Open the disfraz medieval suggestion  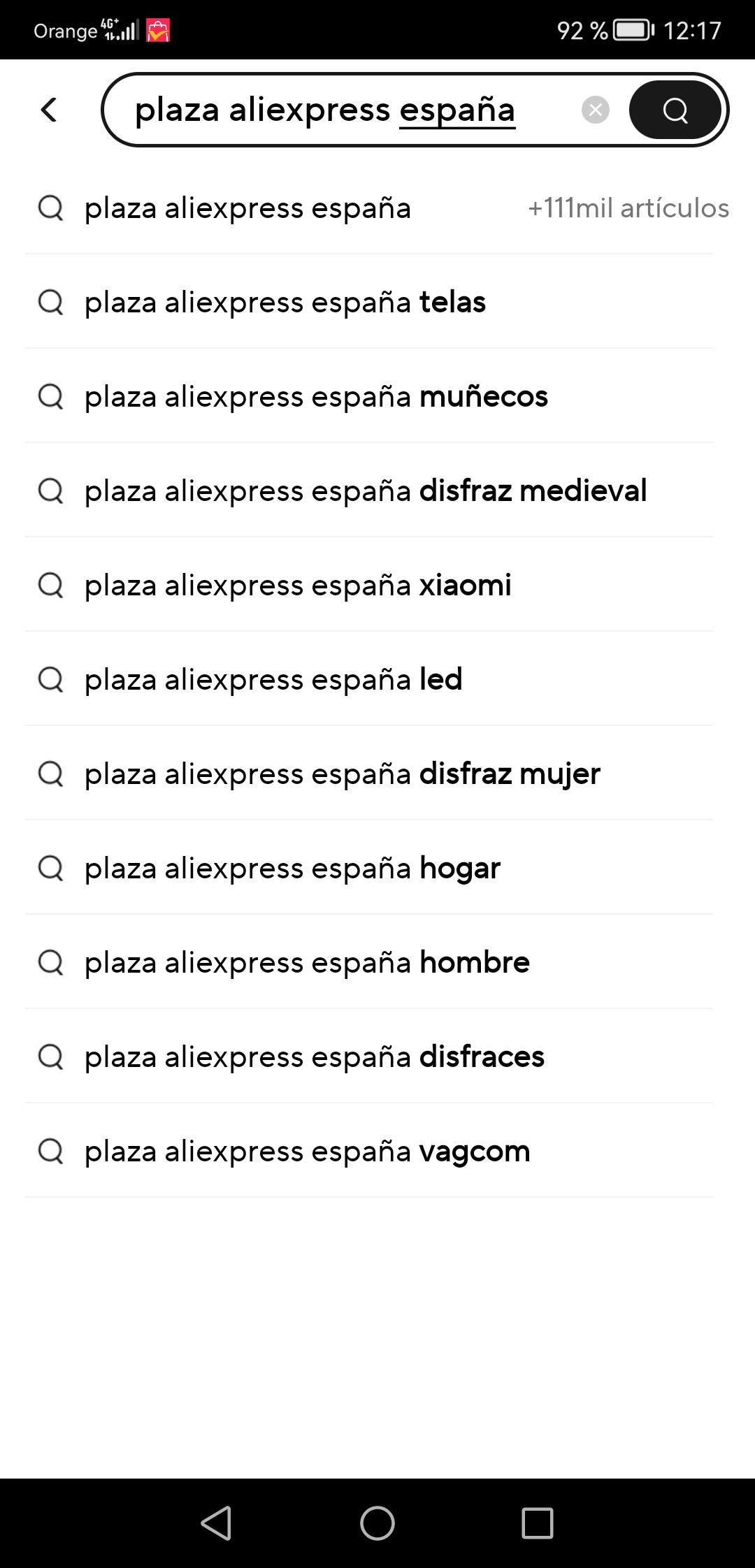coord(369,491)
